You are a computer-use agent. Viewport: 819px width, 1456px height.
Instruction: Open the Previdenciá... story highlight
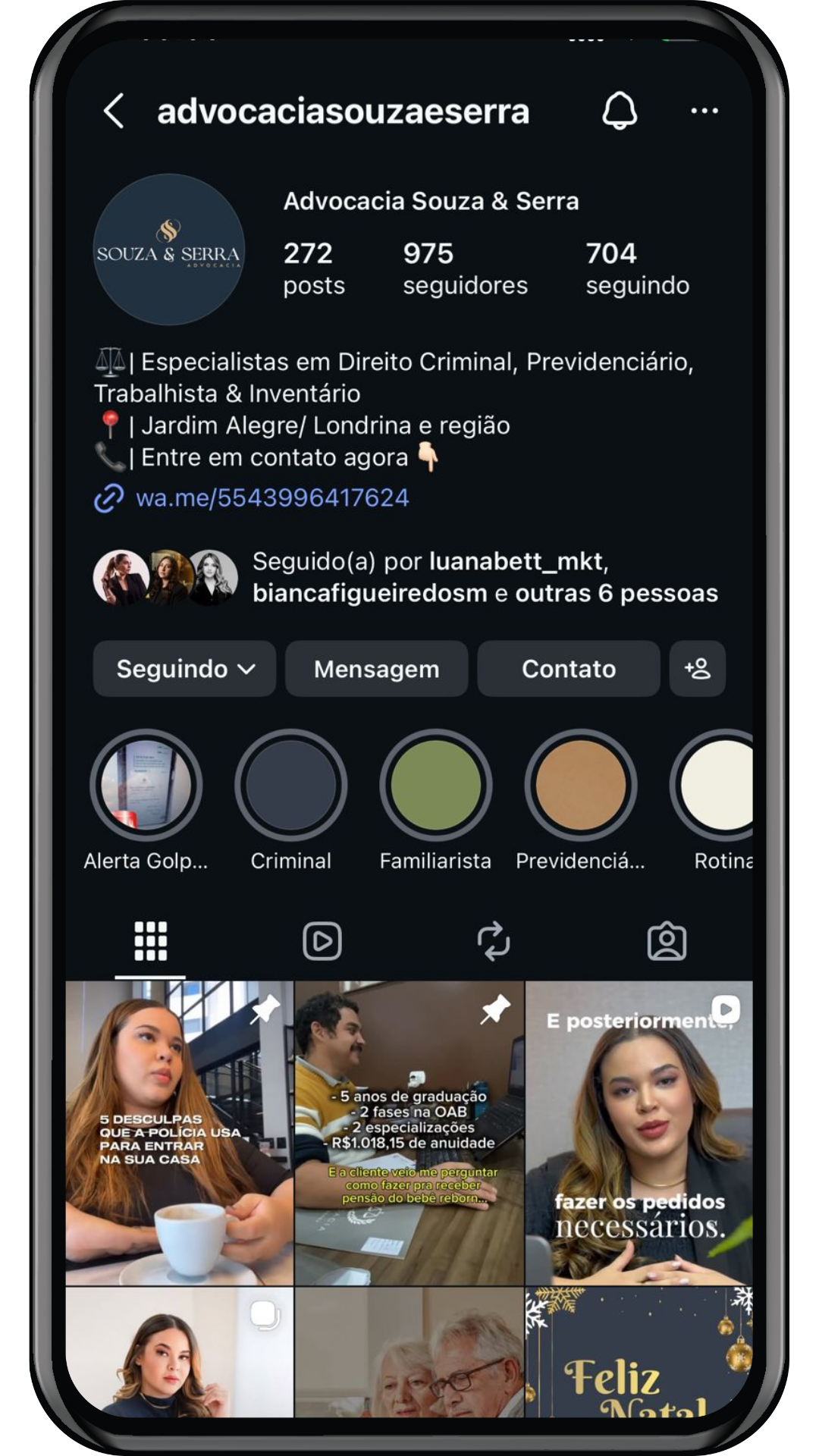click(x=580, y=786)
